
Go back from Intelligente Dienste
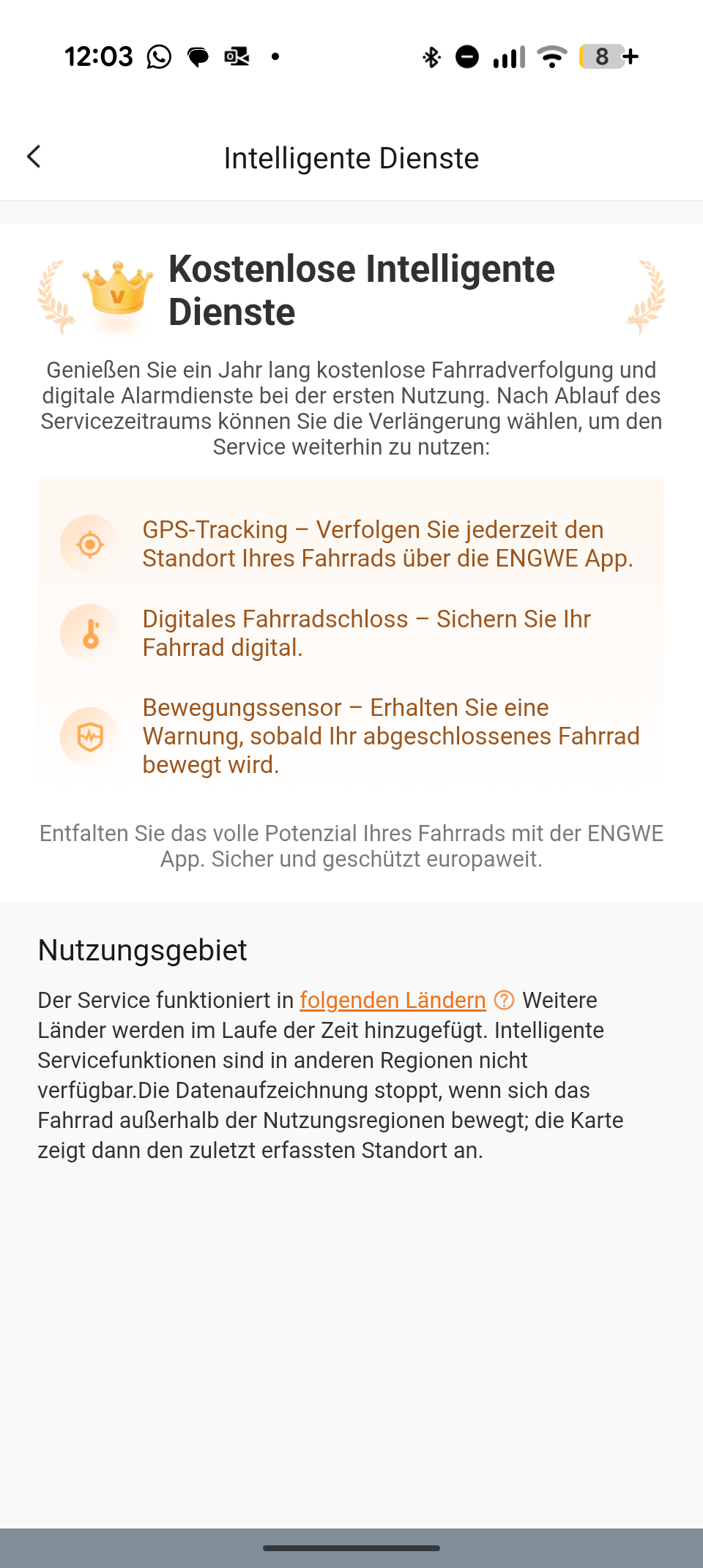(34, 157)
